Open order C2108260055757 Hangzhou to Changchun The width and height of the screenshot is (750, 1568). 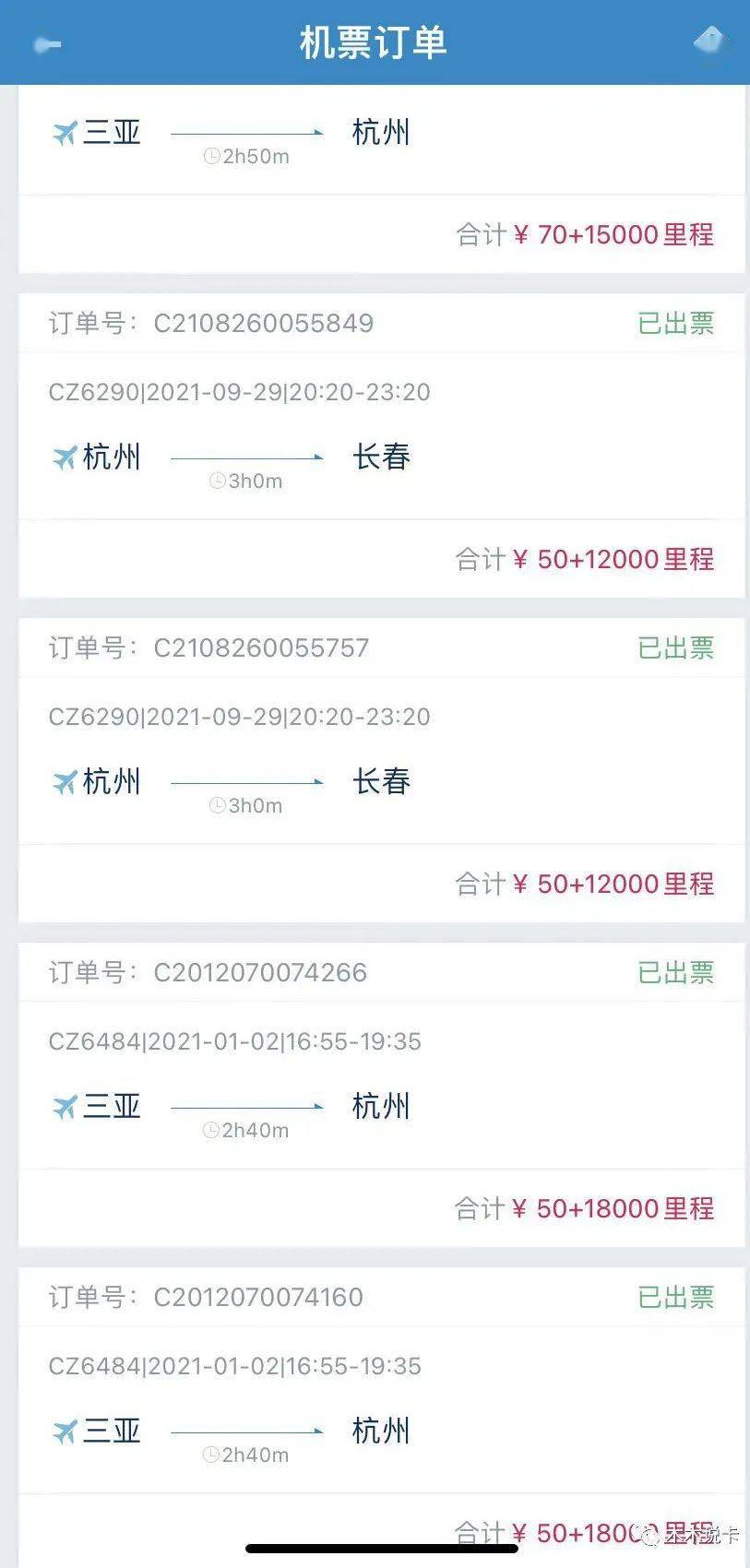[382, 770]
